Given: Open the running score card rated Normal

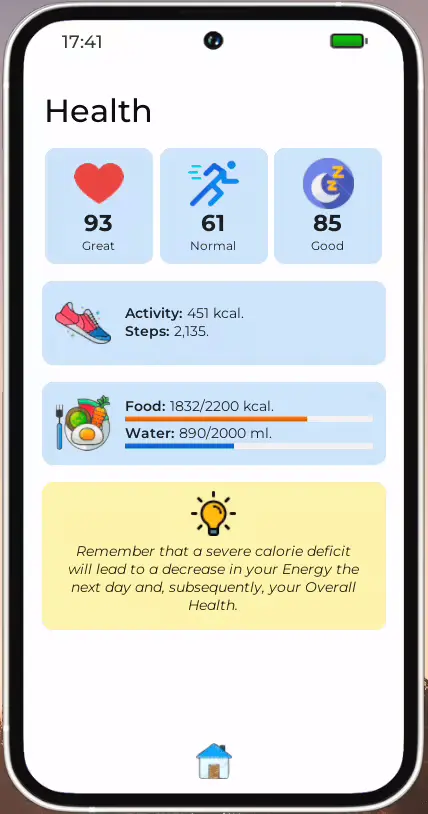Looking at the screenshot, I should coord(213,206).
